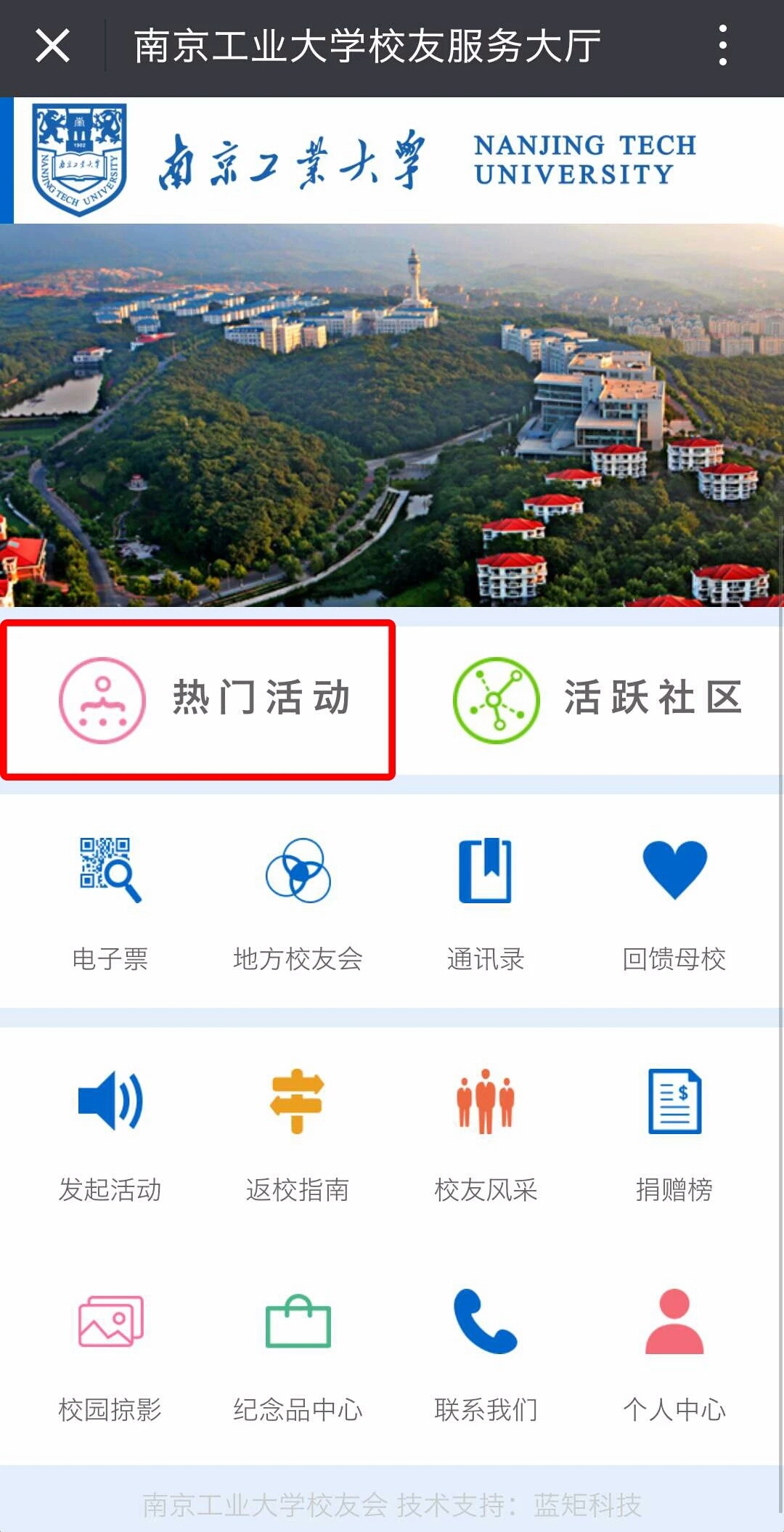The image size is (784, 1532).
Task: Open 返校指南 (return-to-campus guide)
Action: pyautogui.click(x=298, y=1133)
